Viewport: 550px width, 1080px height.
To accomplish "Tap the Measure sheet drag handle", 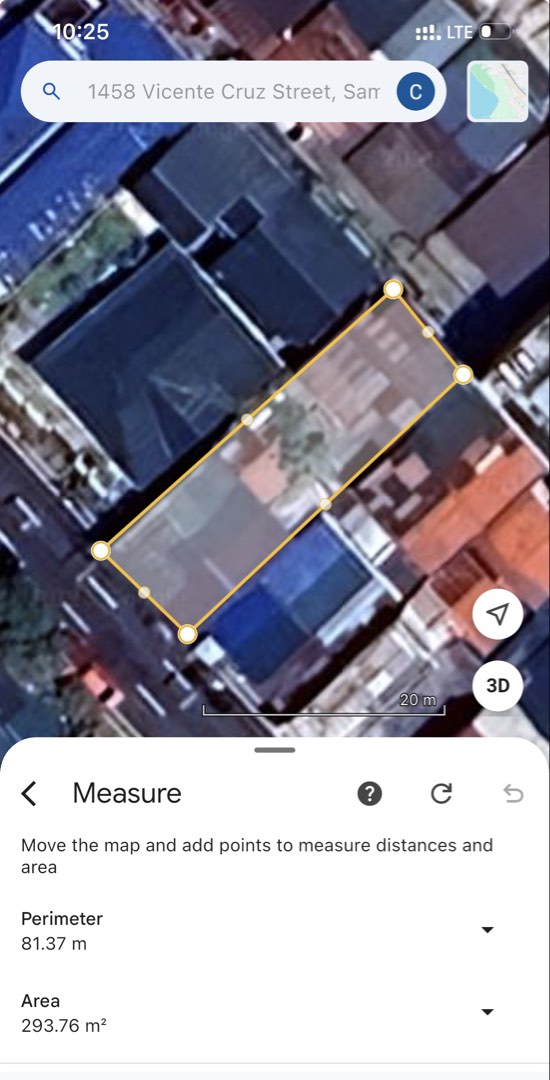I will 275,750.
